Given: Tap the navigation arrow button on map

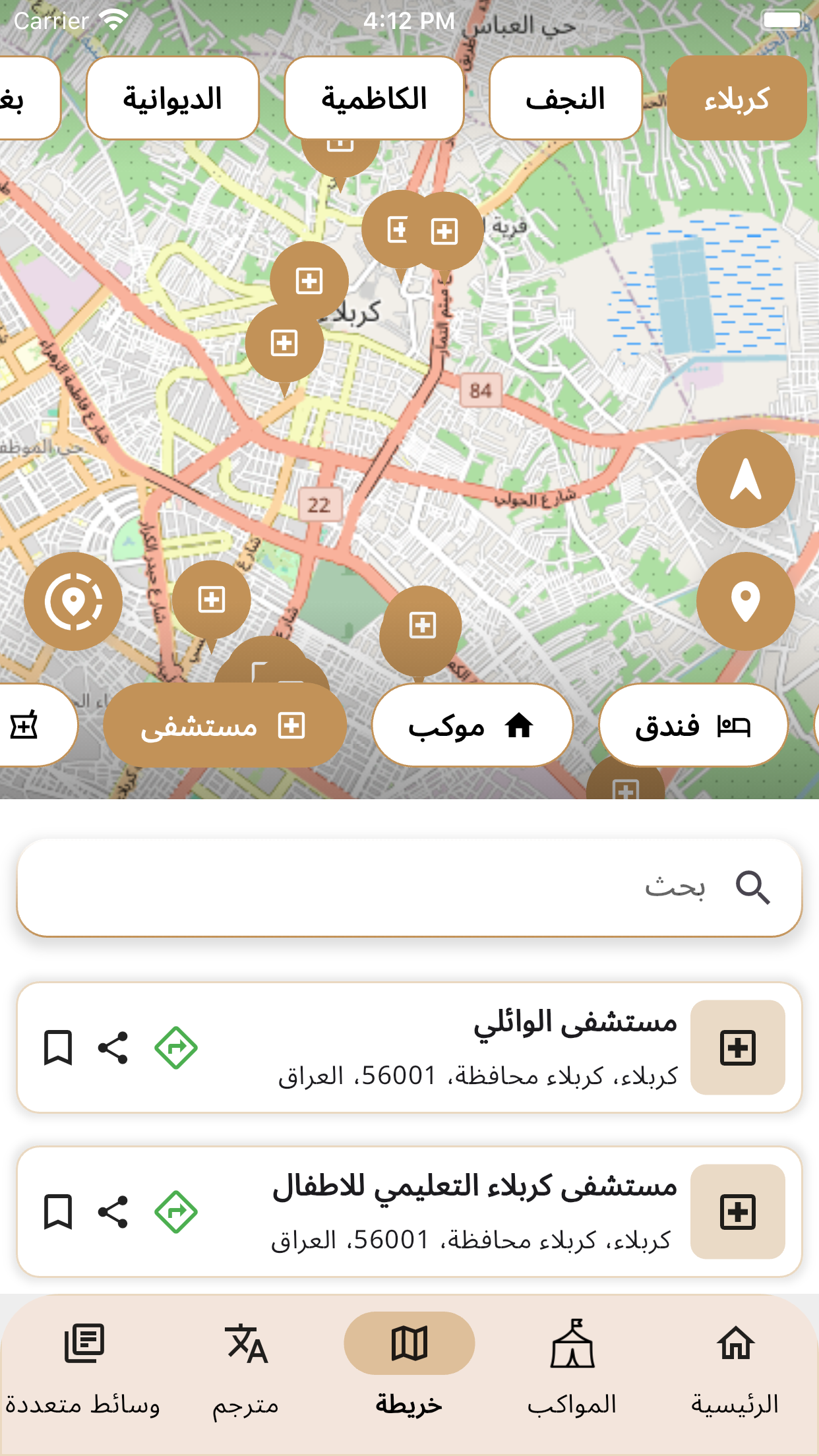Looking at the screenshot, I should [746, 479].
